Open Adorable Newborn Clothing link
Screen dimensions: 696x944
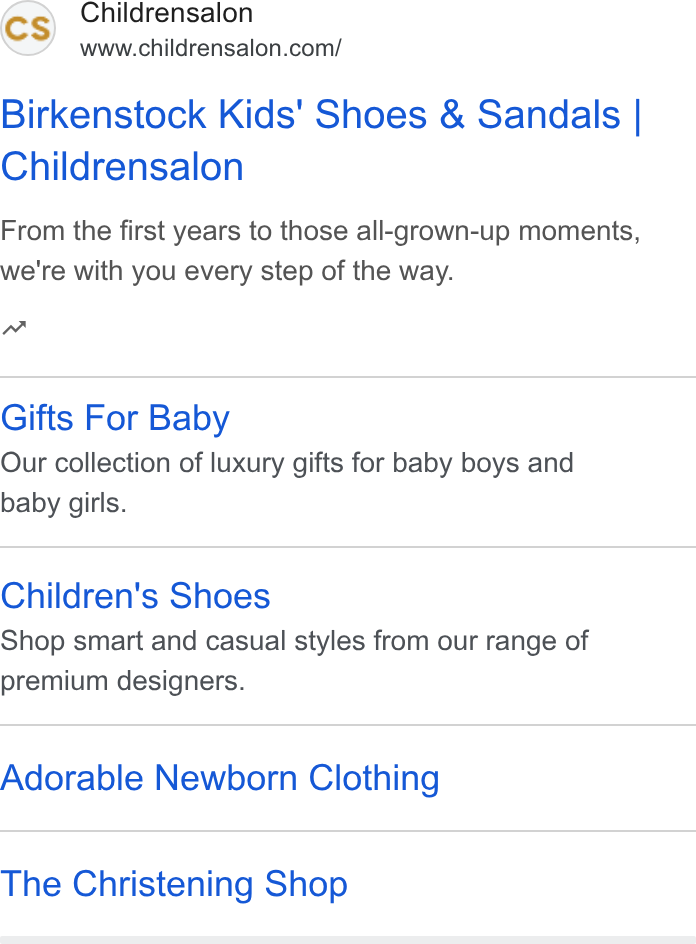(220, 778)
